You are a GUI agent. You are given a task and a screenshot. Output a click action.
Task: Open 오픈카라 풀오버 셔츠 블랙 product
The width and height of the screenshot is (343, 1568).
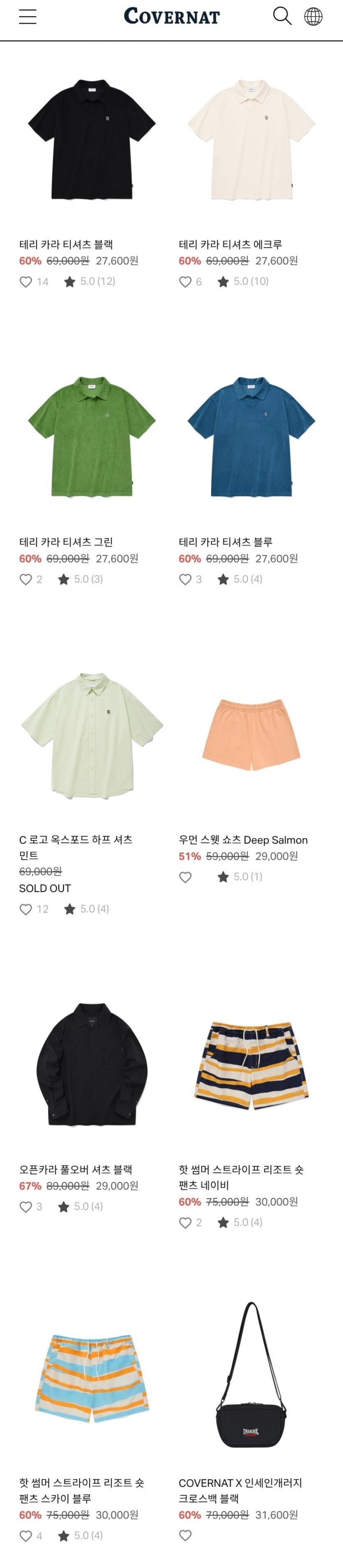(91, 1064)
